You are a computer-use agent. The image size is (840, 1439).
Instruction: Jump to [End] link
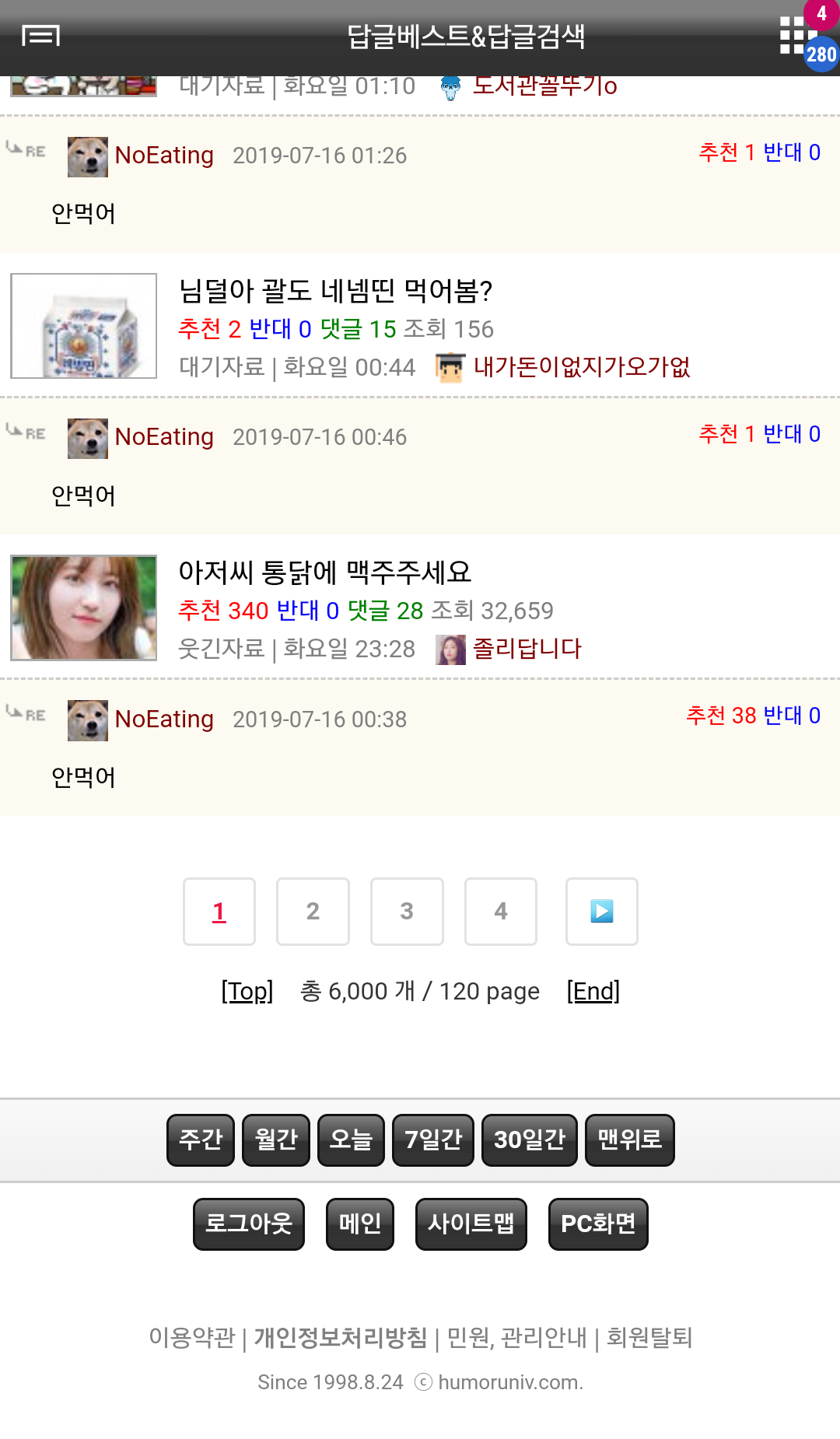pos(593,991)
